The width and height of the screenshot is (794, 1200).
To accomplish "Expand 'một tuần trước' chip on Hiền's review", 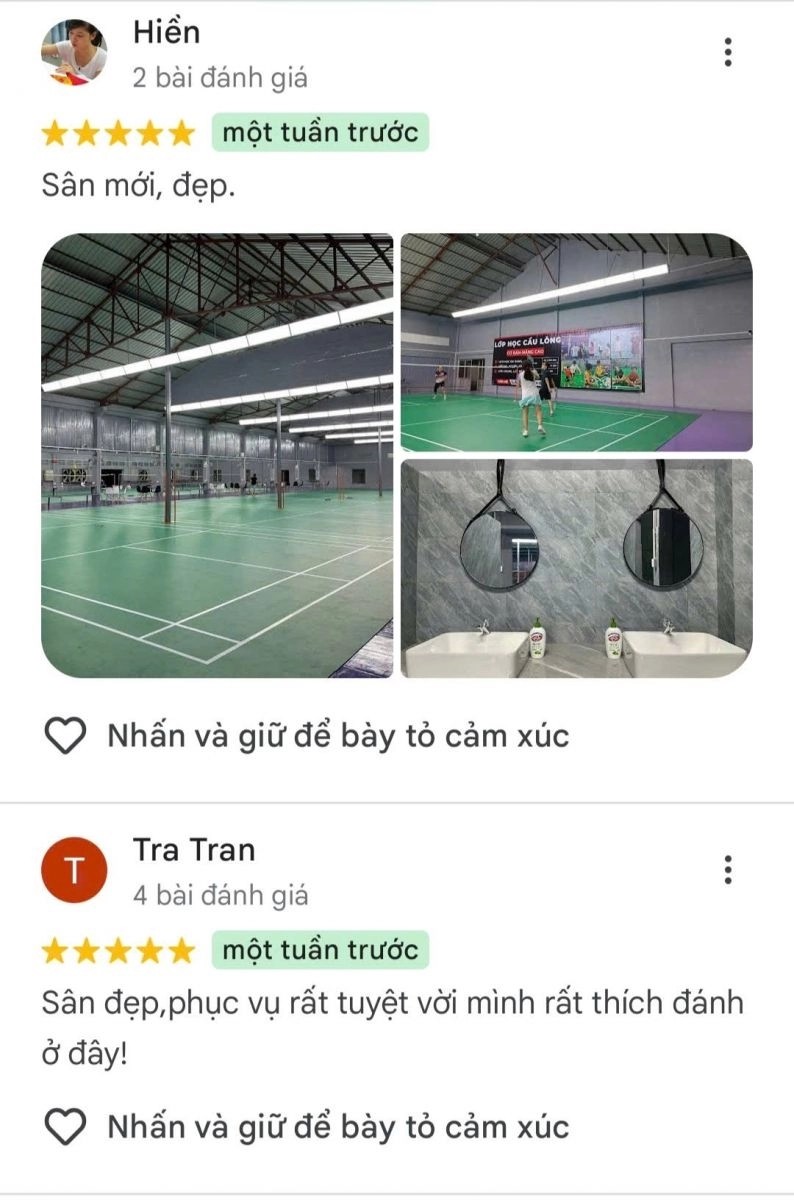I will [320, 131].
